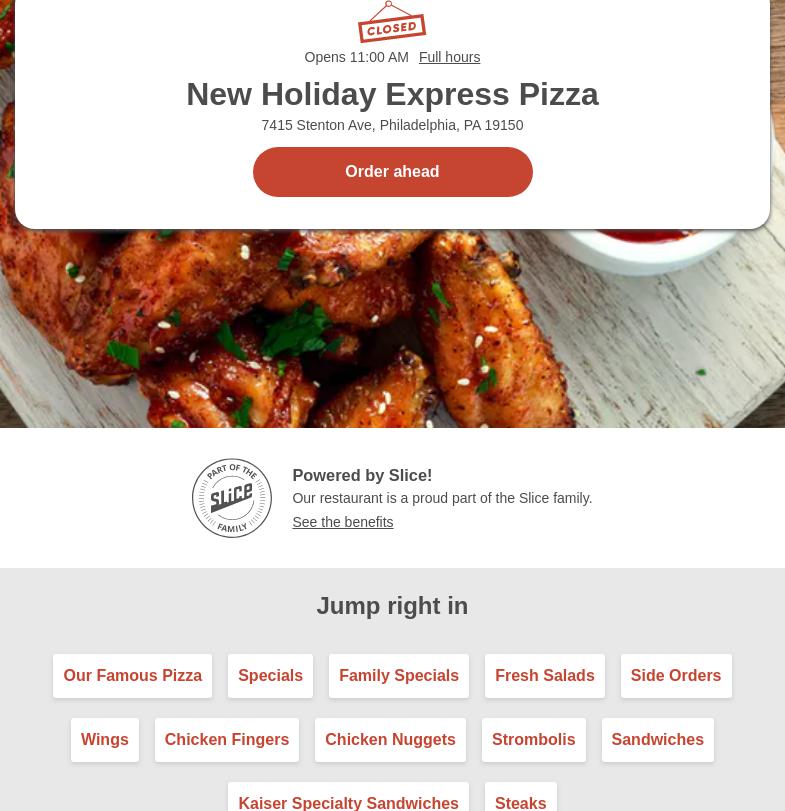
Task: Open See the benefits link
Action: (x=342, y=522)
